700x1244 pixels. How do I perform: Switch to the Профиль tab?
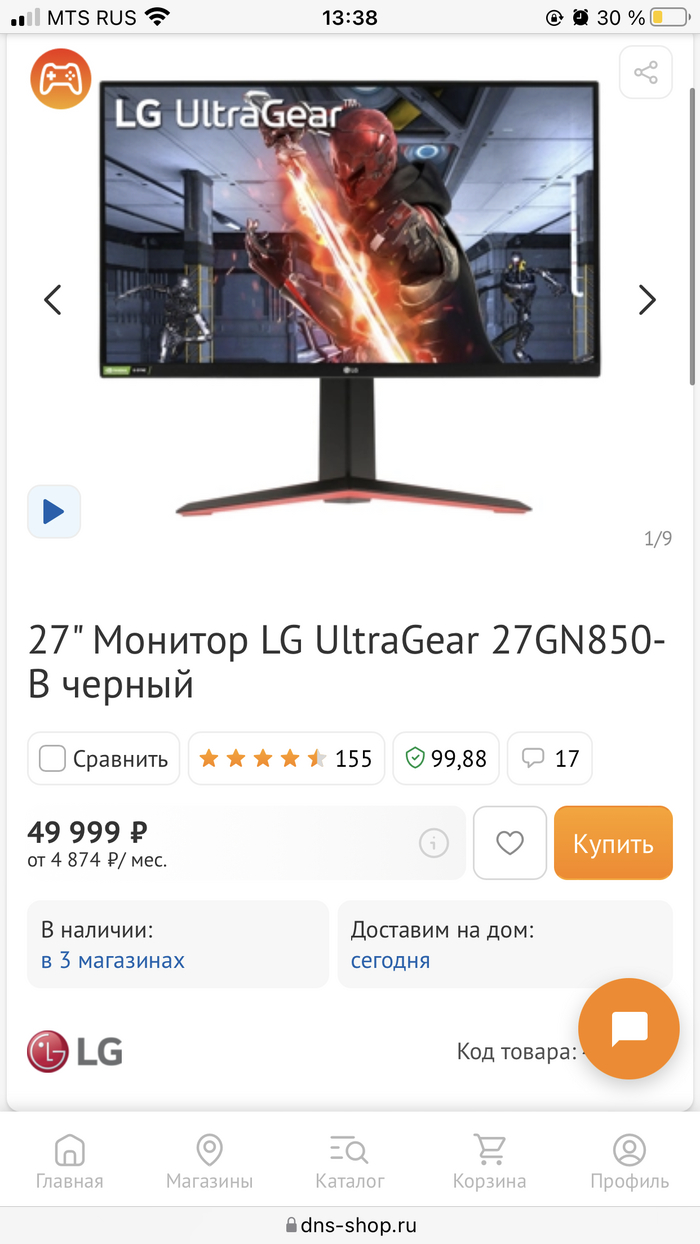[629, 1162]
